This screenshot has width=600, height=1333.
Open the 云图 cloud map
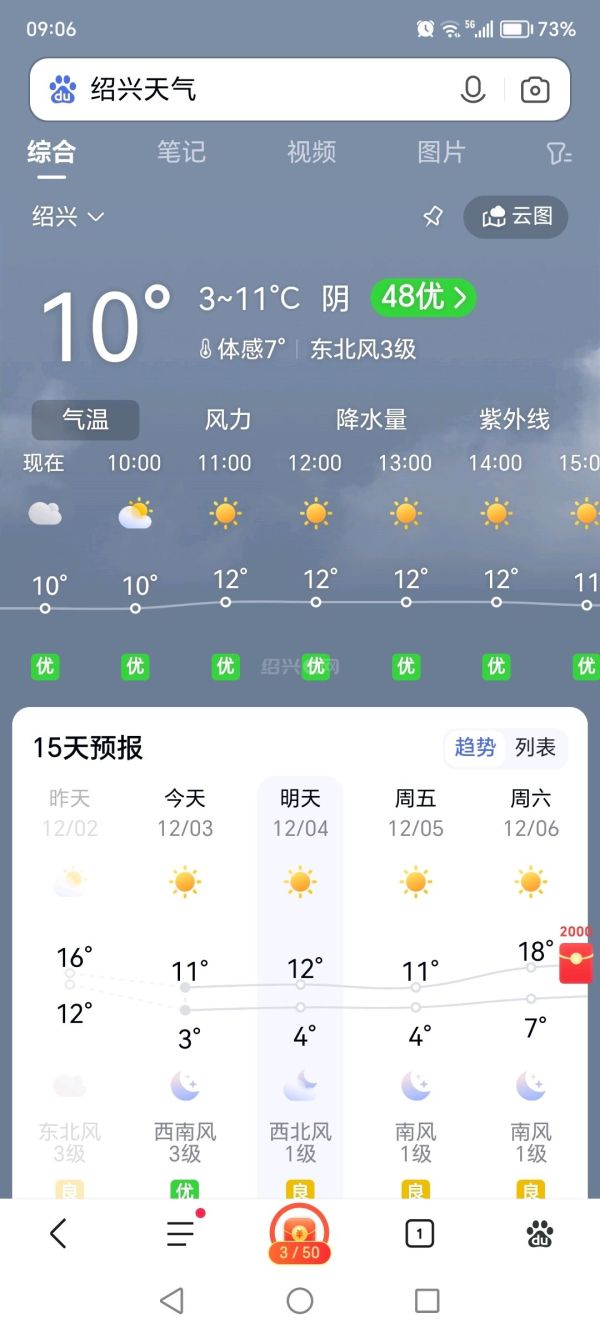point(516,216)
